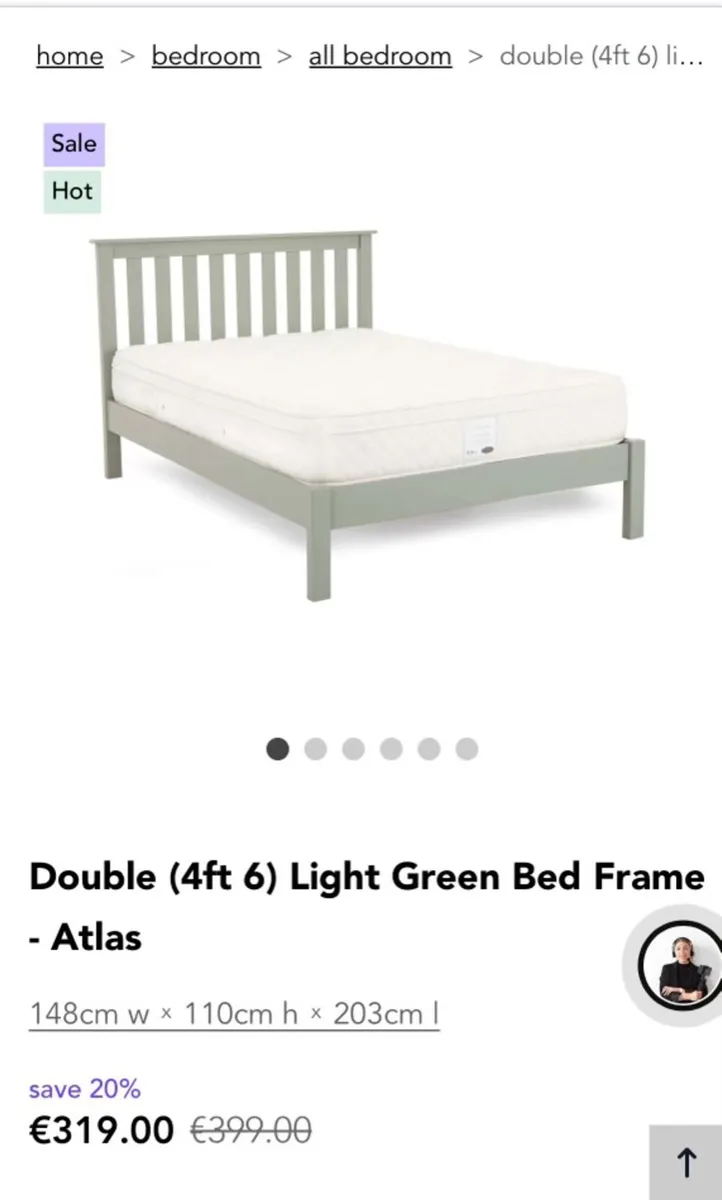
Task: Jump to the last carousel image dot
Action: point(467,749)
